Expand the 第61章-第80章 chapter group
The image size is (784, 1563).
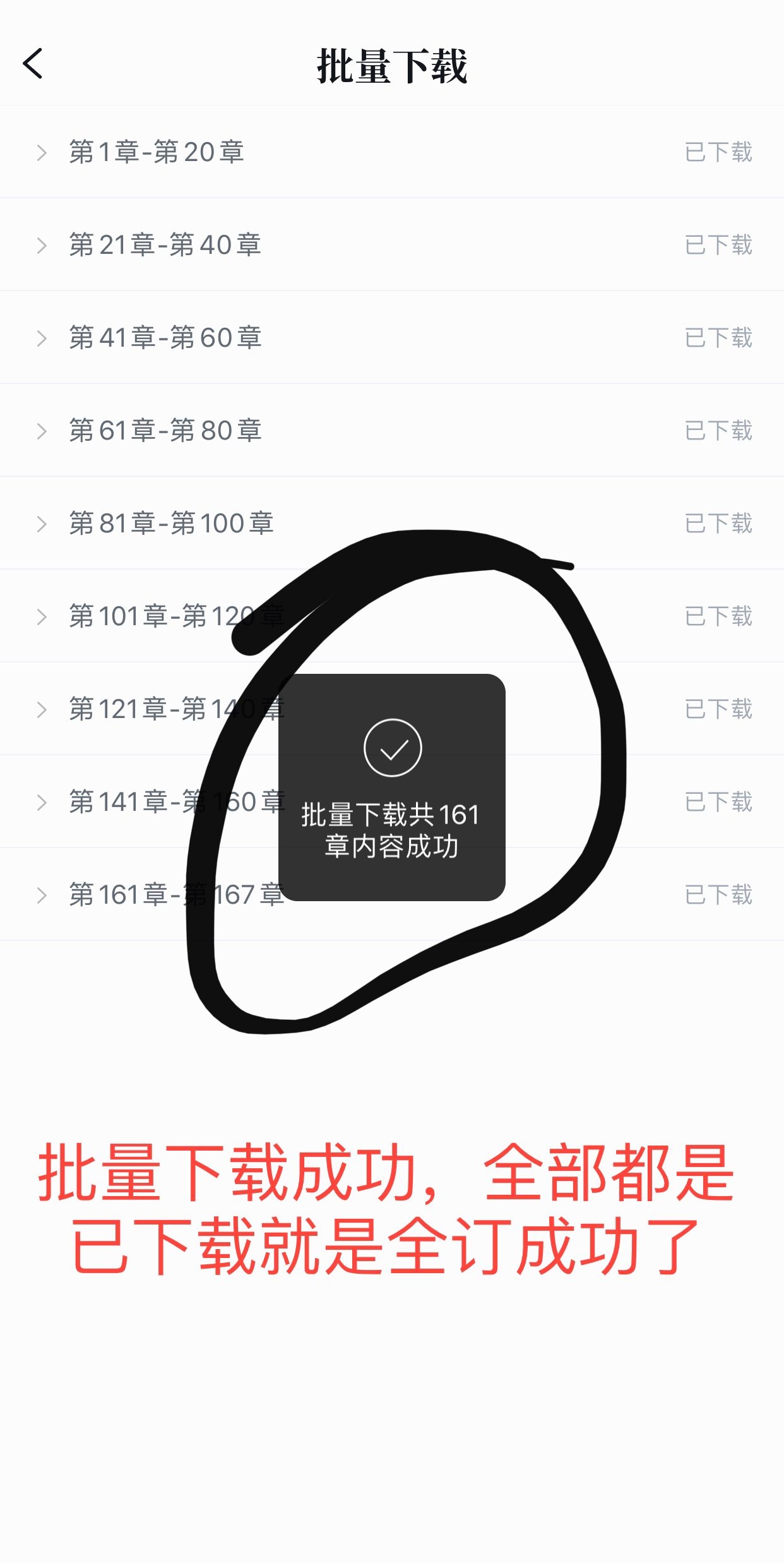42,431
